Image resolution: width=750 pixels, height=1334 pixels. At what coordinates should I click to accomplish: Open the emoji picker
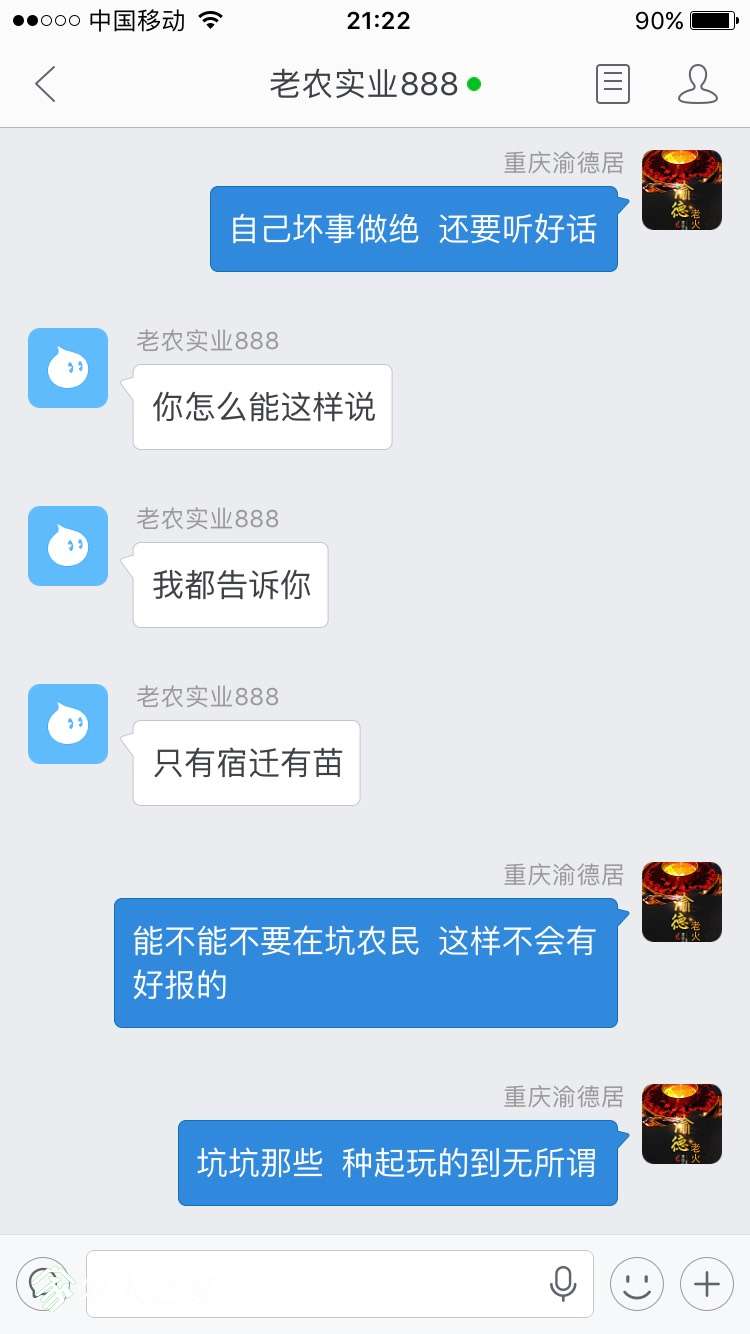pos(637,1283)
